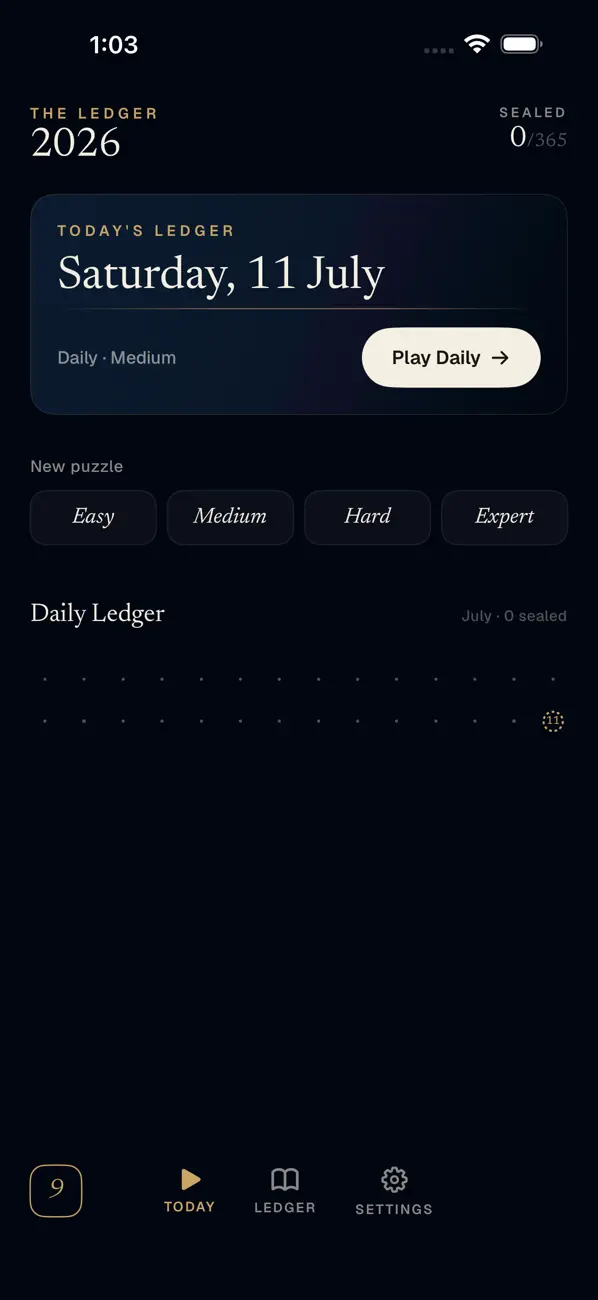Start today's puzzle with Play Daily

tap(451, 357)
